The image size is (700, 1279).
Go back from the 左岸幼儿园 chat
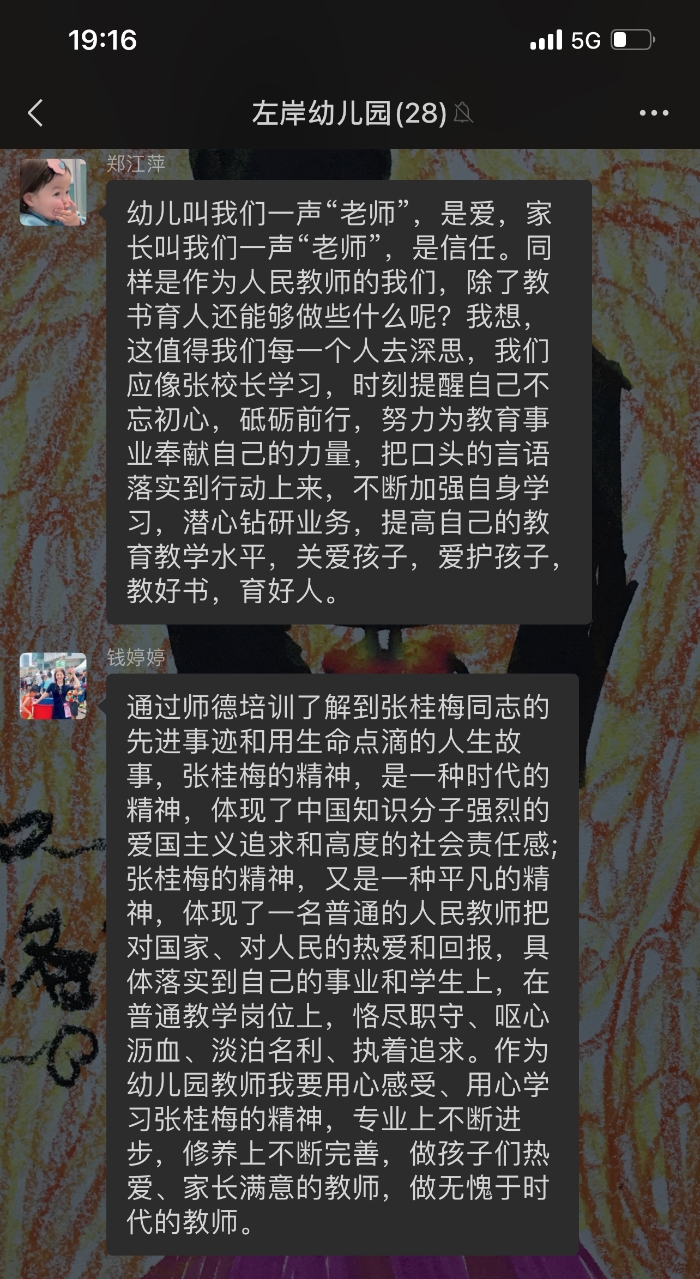36,113
